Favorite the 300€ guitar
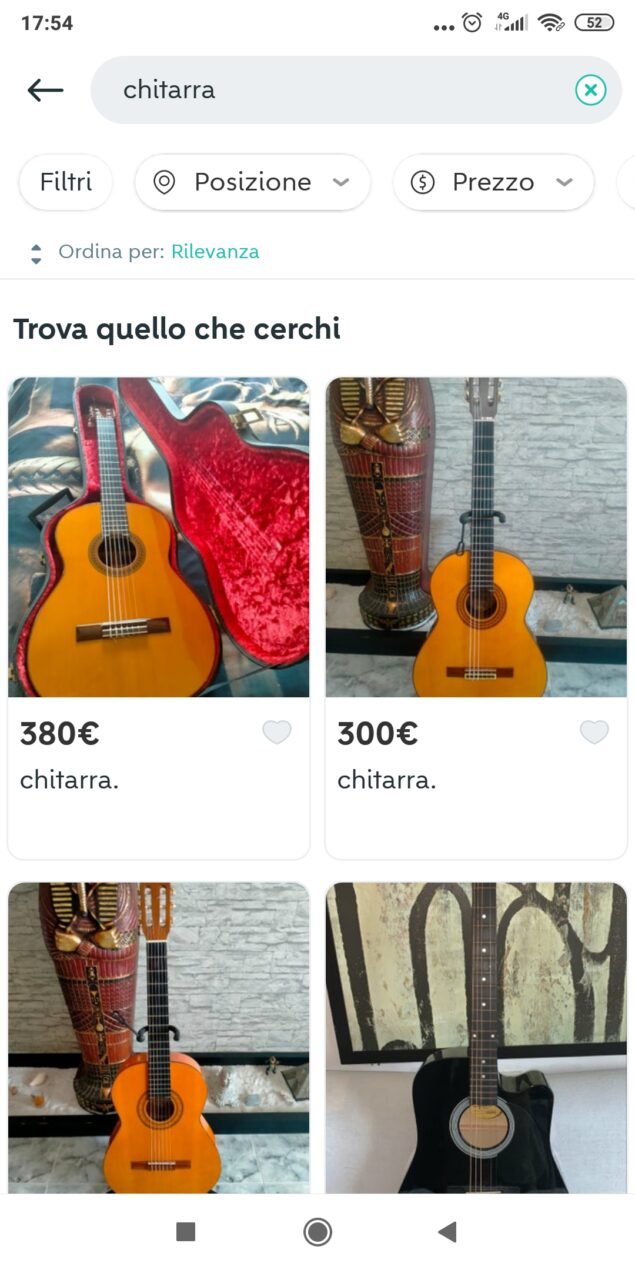635x1270 pixels. 594,733
